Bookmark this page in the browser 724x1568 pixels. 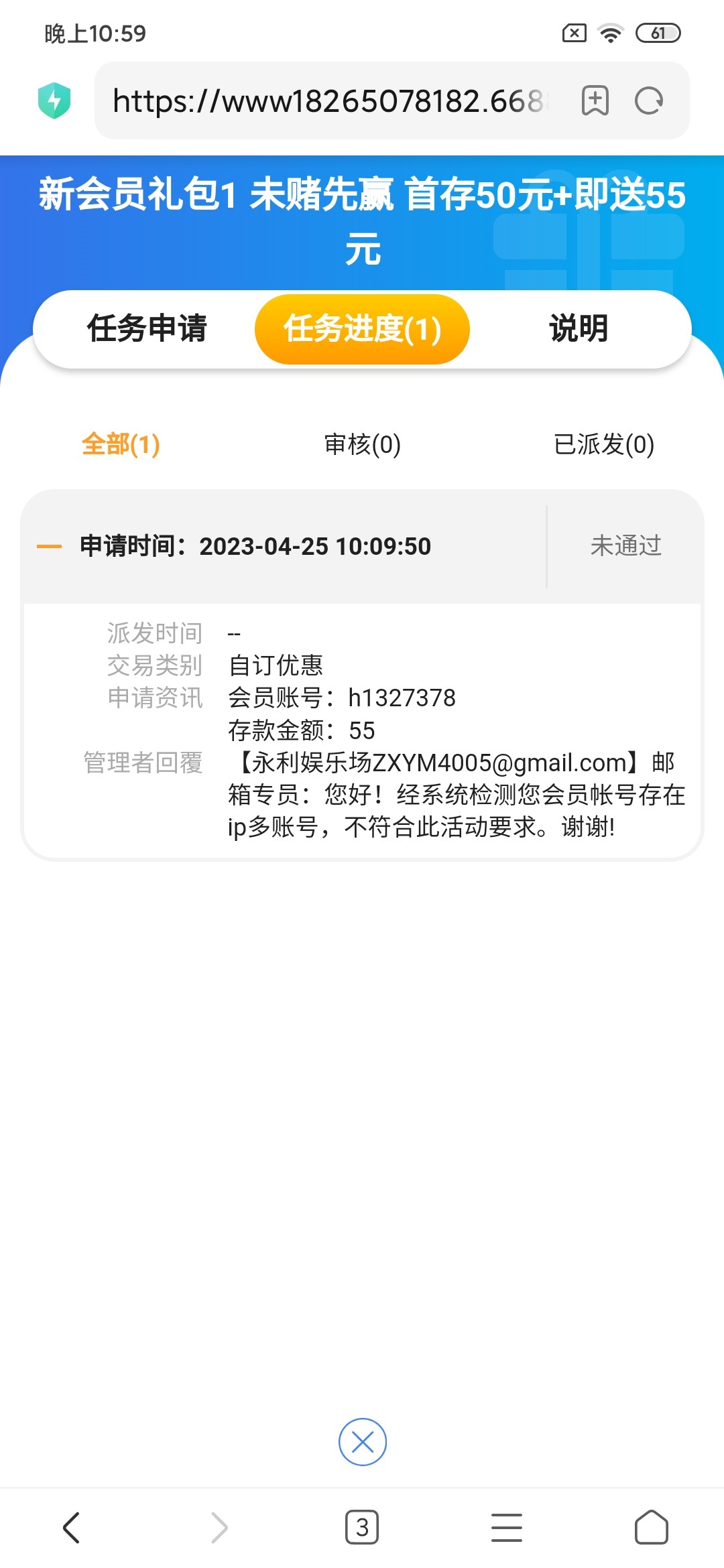595,101
